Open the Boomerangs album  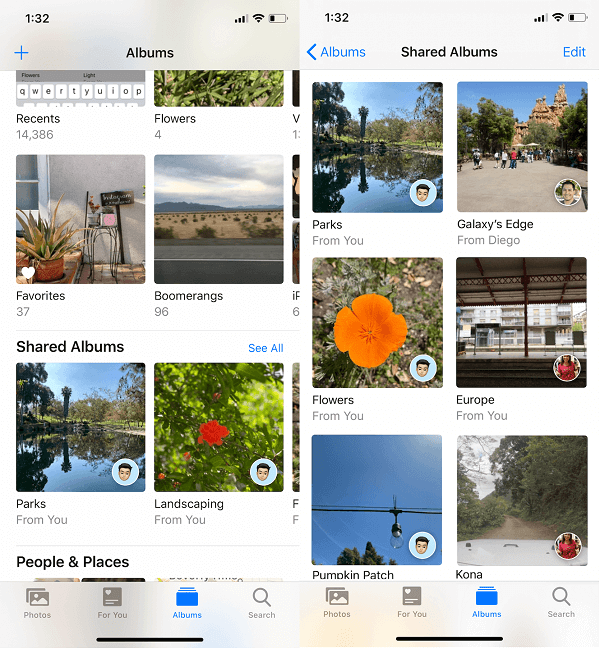[x=218, y=219]
